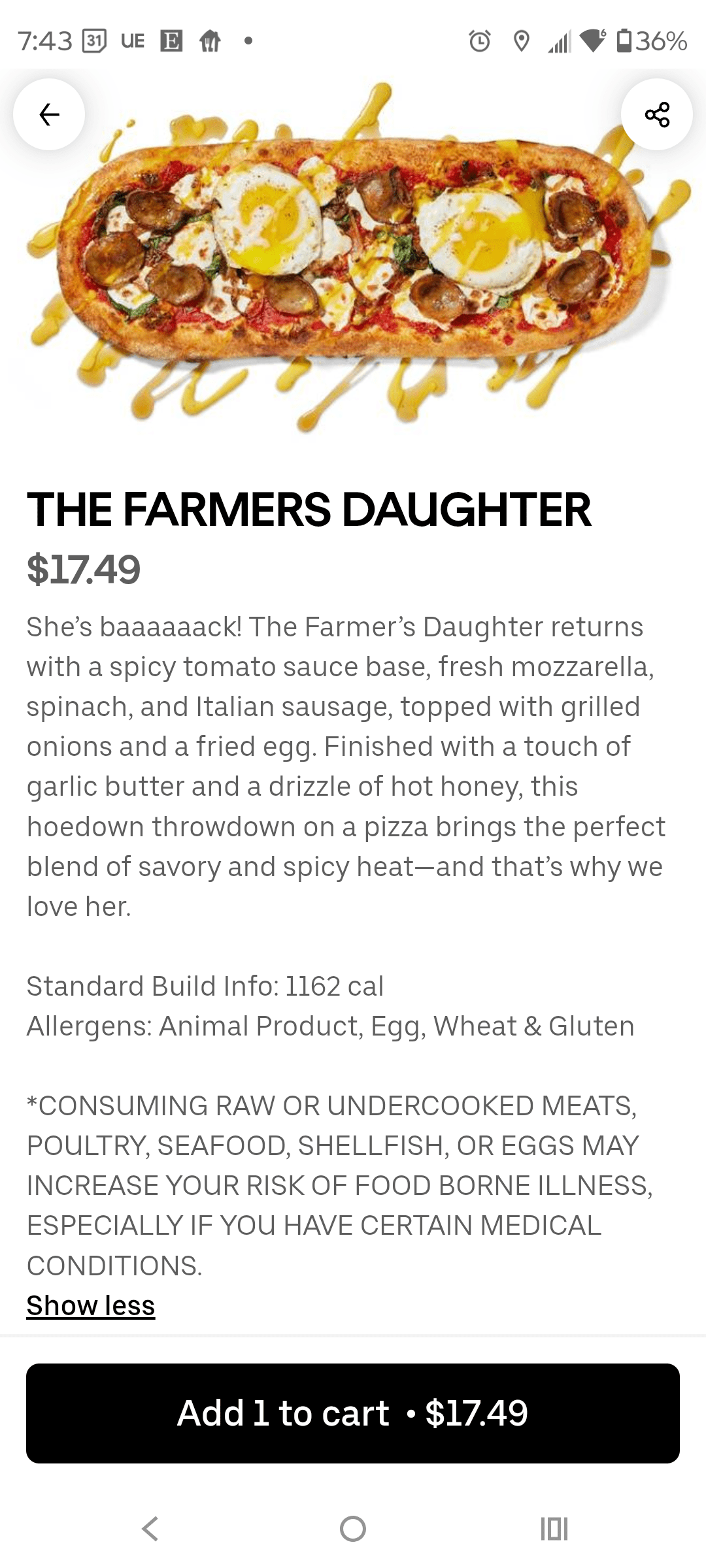Add 1 to cart for $17.49
The width and height of the screenshot is (706, 1568).
[x=353, y=1413]
